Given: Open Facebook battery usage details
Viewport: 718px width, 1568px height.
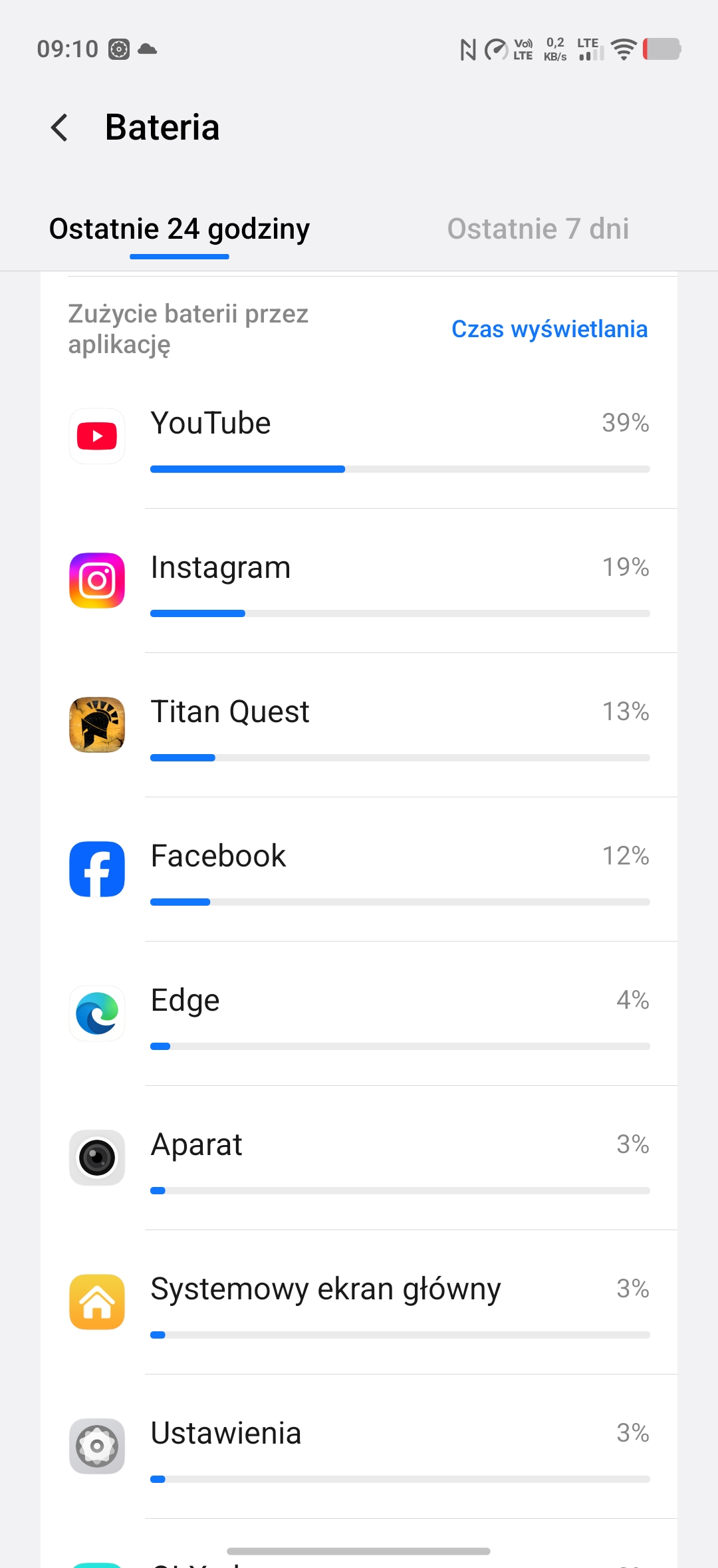Looking at the screenshot, I should 359,870.
